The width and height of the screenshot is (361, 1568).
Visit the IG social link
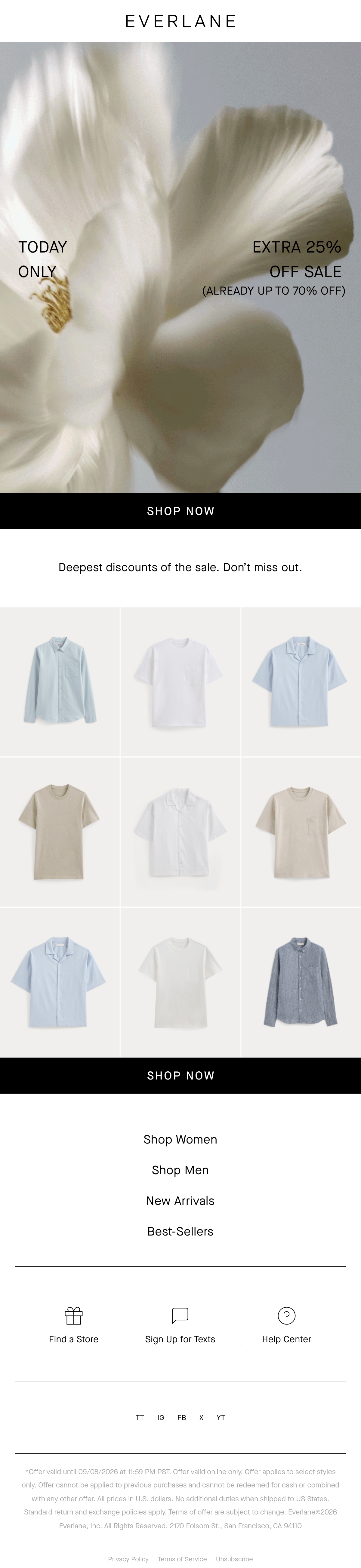pyautogui.click(x=161, y=1418)
